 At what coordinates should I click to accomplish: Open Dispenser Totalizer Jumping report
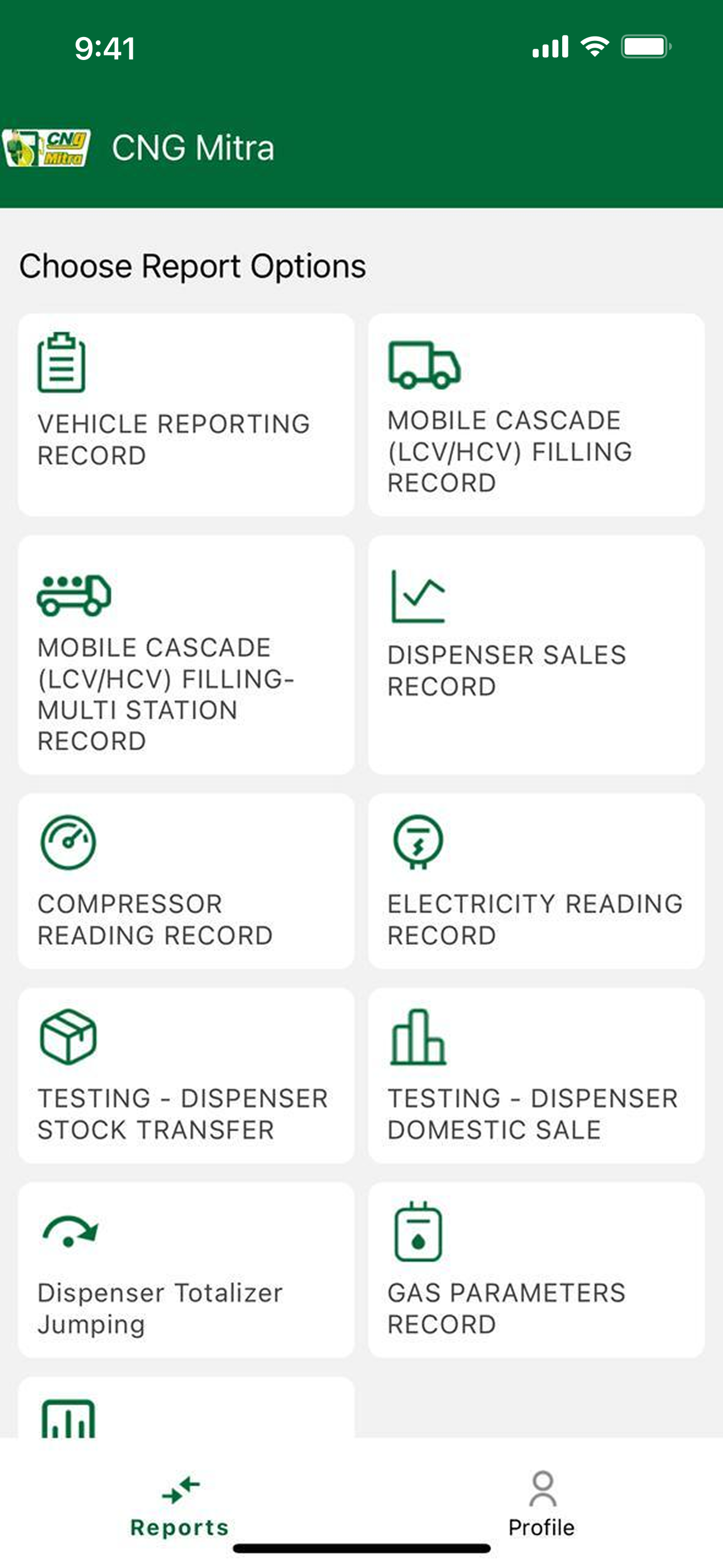(x=186, y=1270)
